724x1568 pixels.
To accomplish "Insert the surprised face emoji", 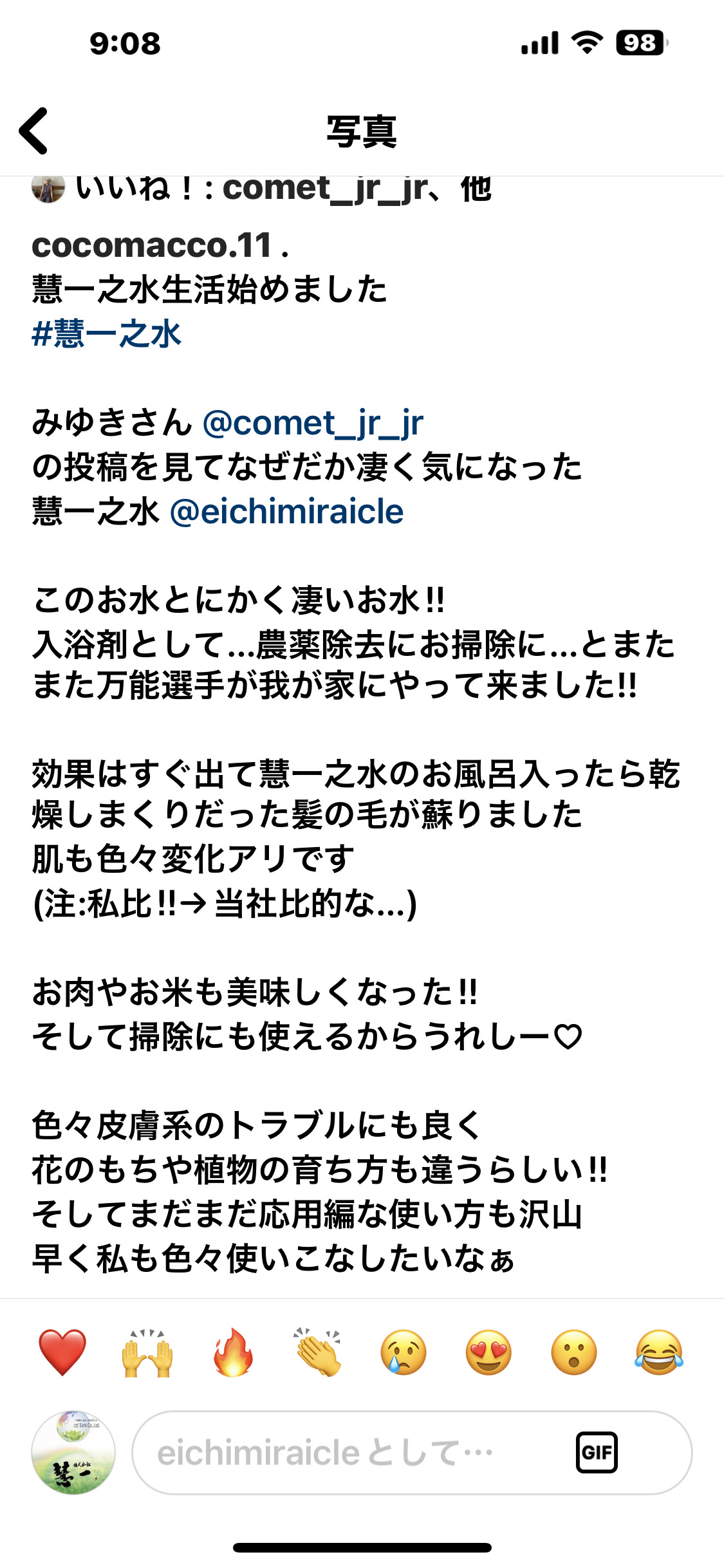I will click(574, 1352).
